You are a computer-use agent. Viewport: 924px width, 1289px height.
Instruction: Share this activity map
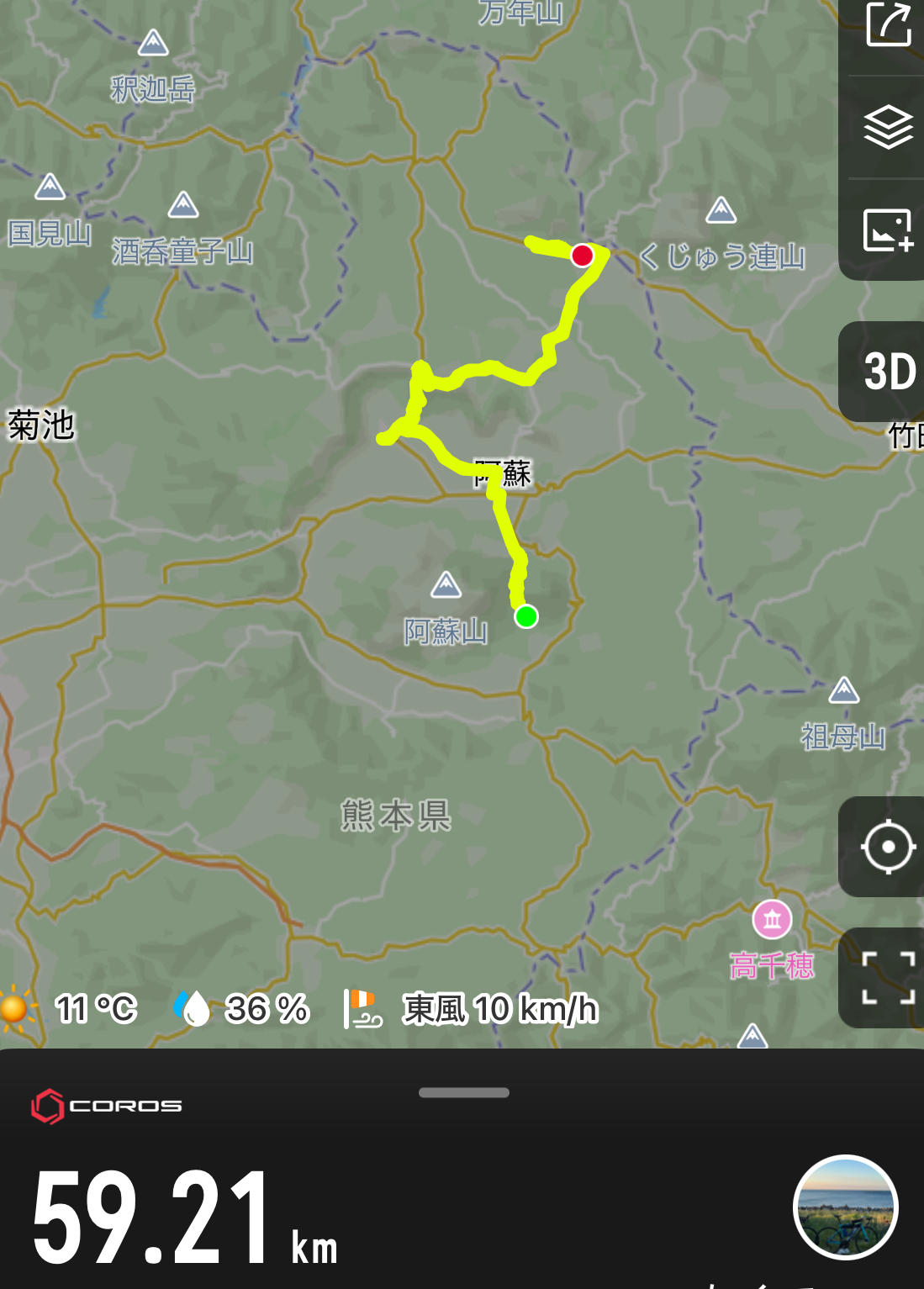(888, 25)
